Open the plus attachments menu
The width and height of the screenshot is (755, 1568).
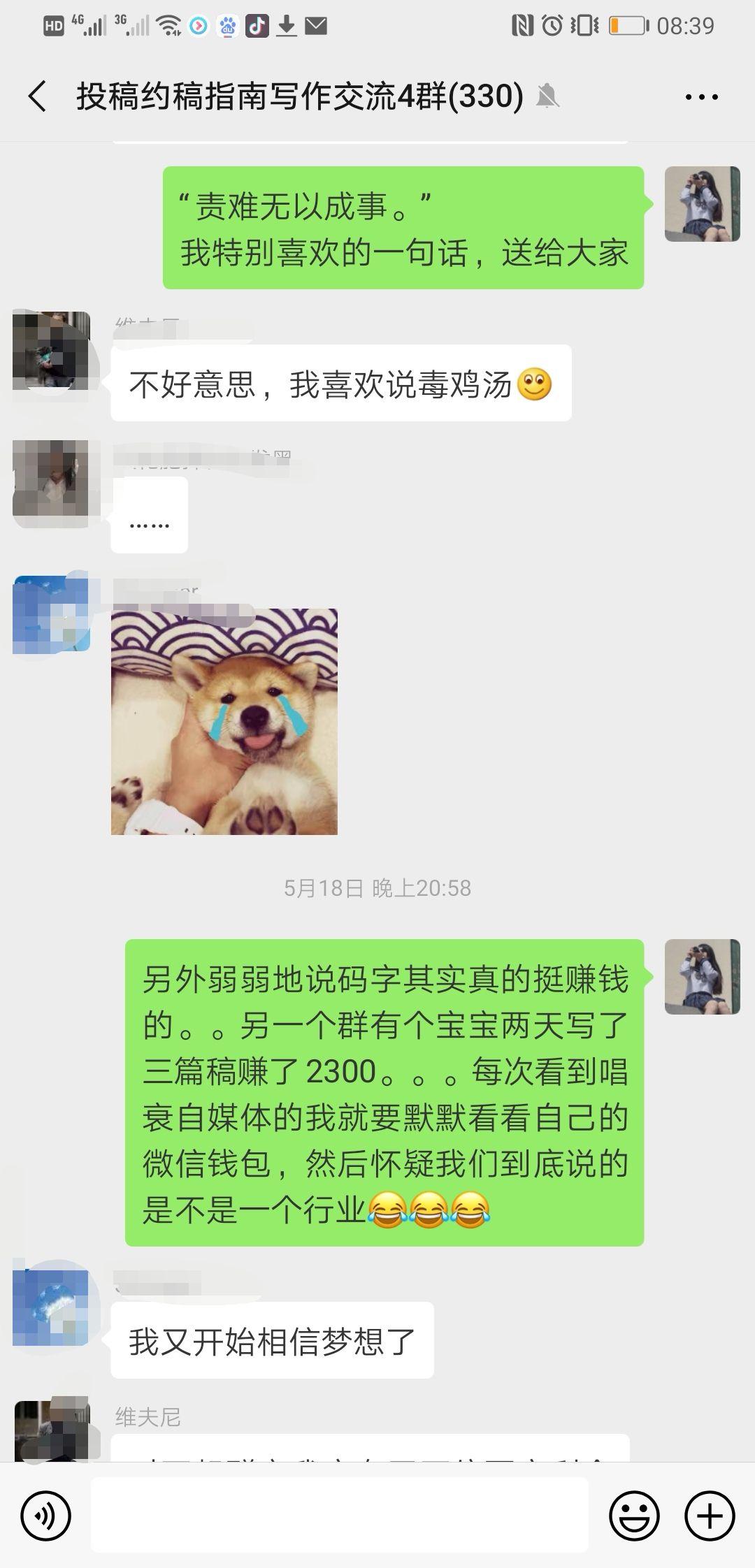pos(710,1516)
